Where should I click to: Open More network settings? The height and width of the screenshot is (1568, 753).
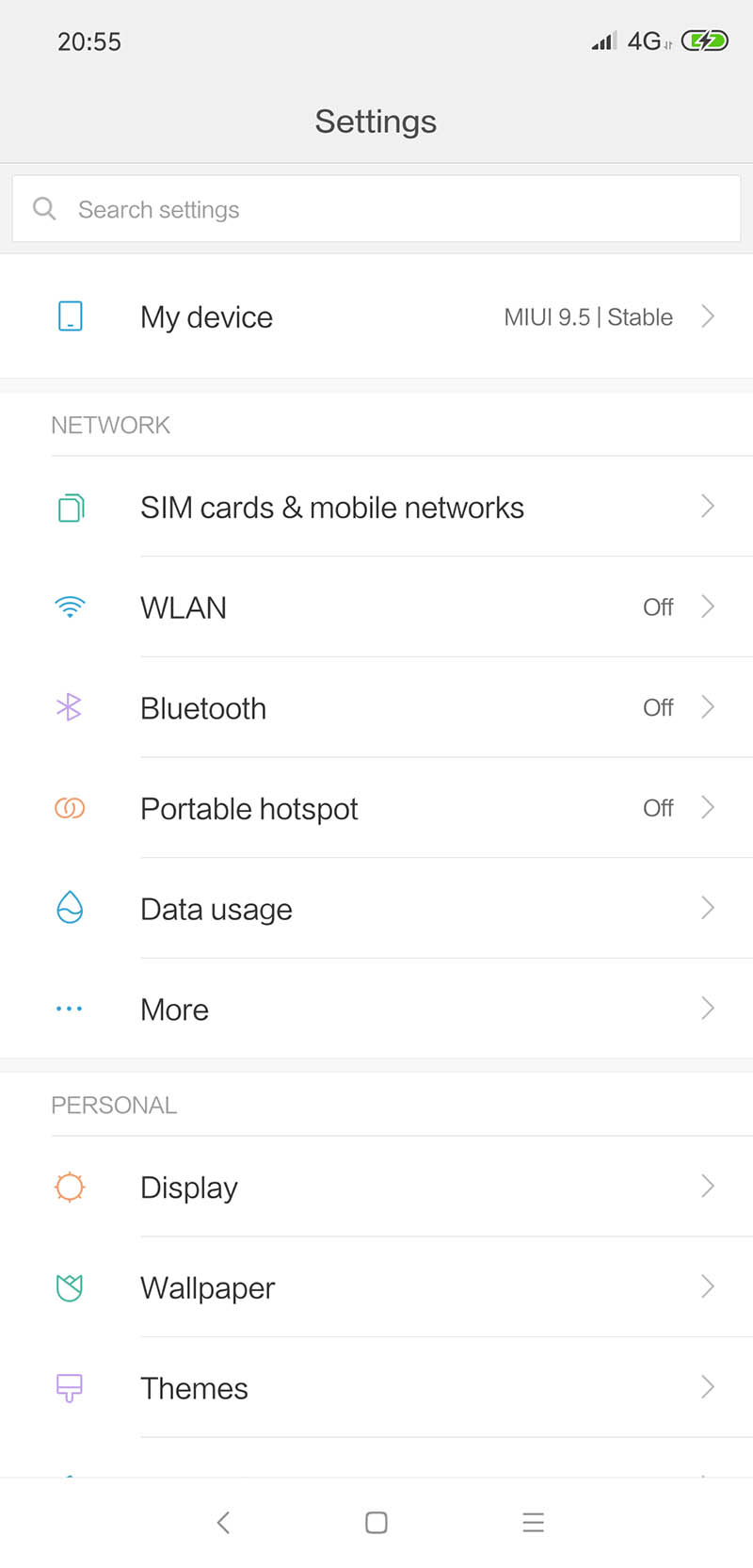point(376,1009)
